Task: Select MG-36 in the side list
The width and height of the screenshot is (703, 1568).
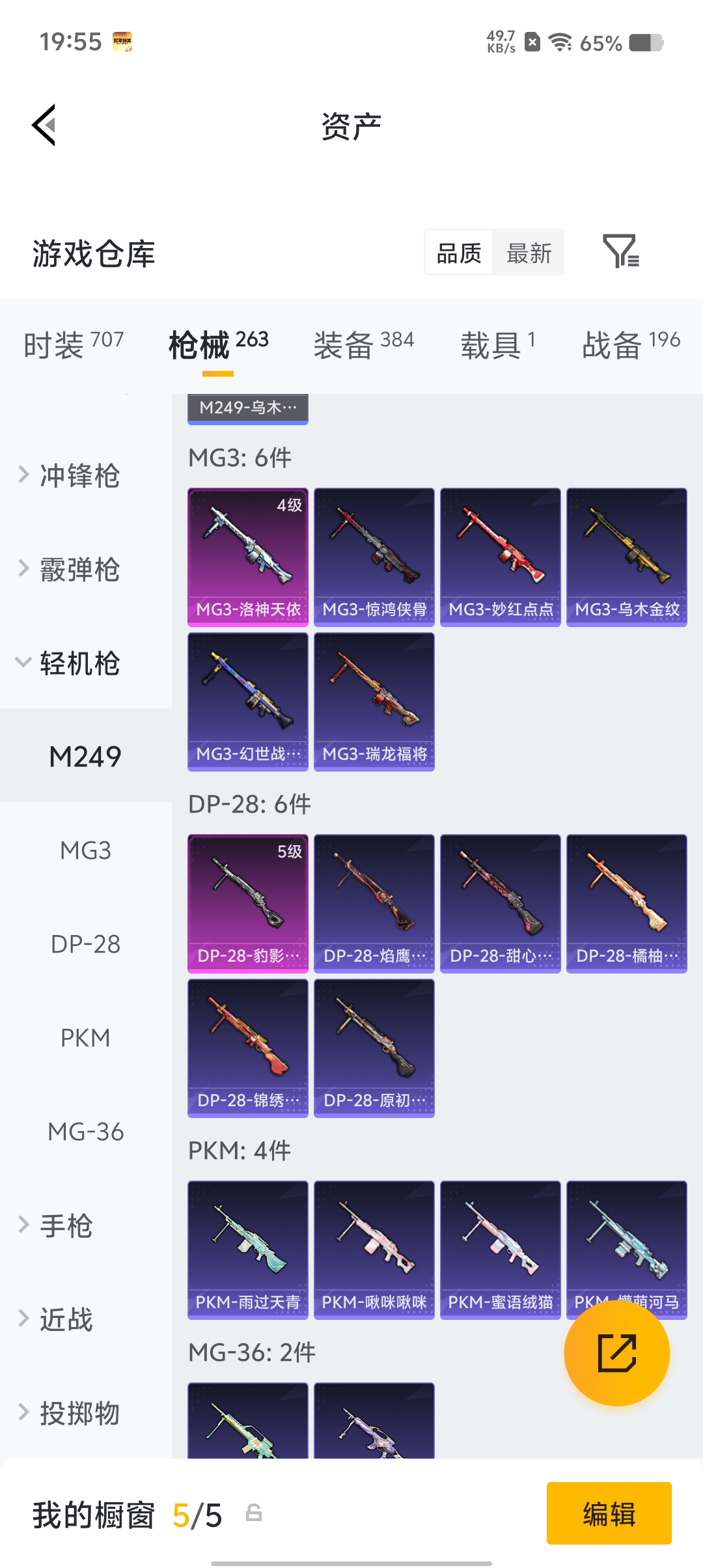Action: [x=85, y=1132]
